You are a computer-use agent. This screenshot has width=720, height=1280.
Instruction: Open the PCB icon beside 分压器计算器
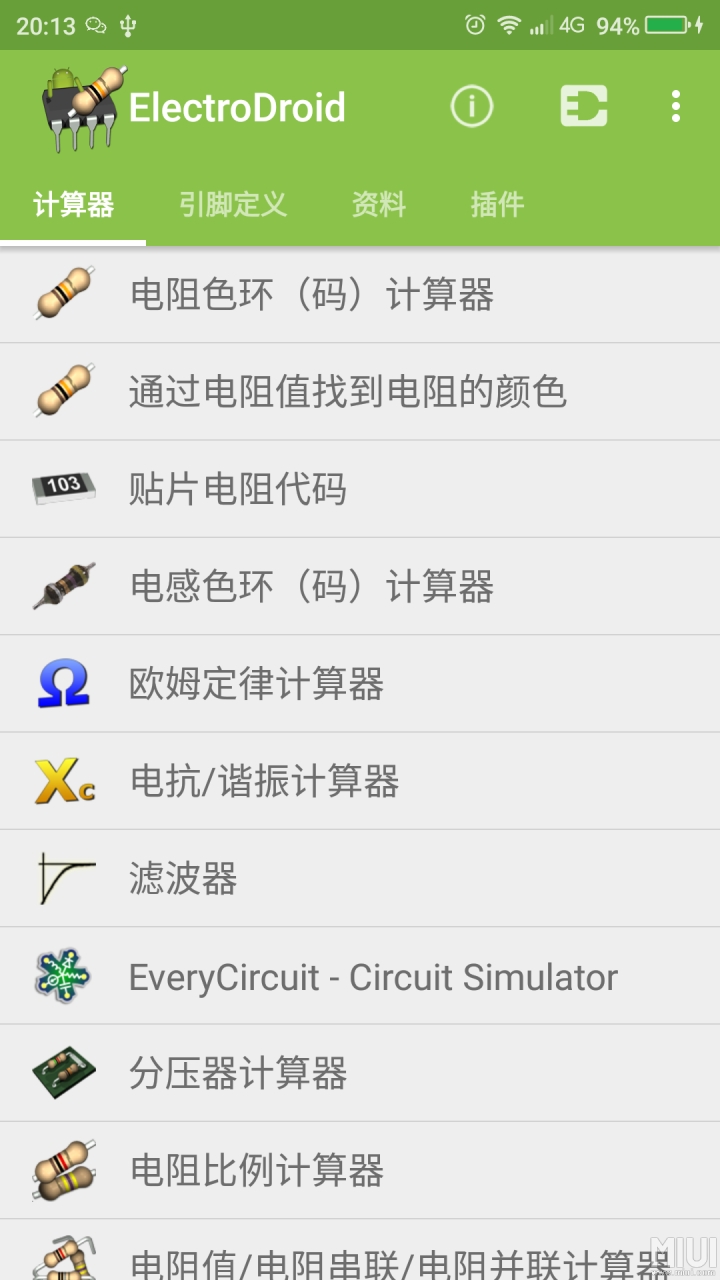tap(62, 1073)
